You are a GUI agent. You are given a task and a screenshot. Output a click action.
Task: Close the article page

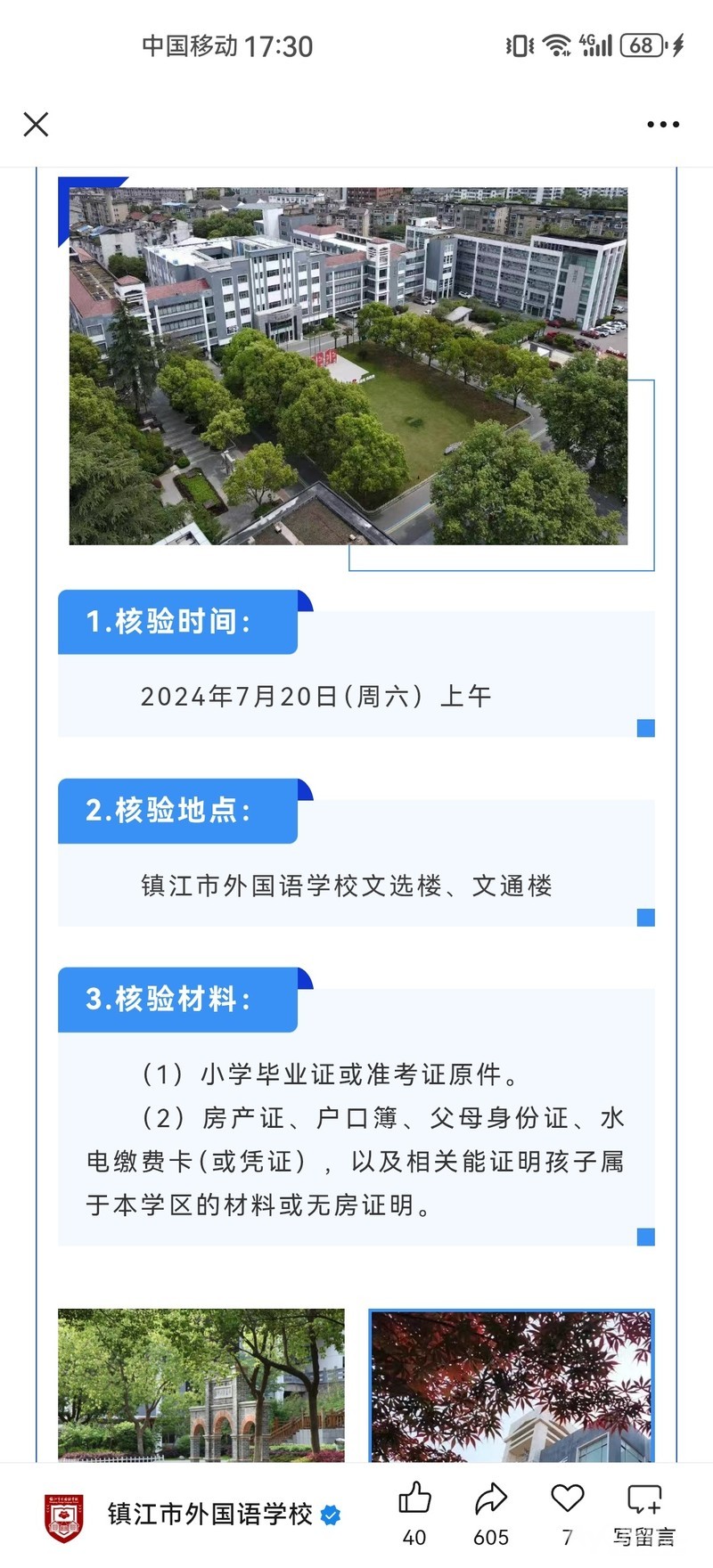pyautogui.click(x=36, y=124)
